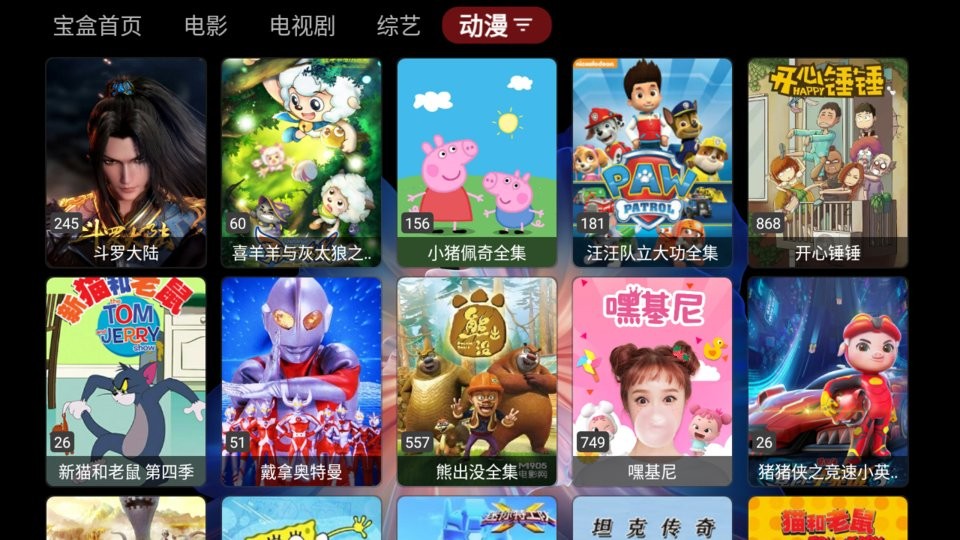Choose the 嘿基尼 card
Viewport: 960px width, 540px height.
click(652, 381)
